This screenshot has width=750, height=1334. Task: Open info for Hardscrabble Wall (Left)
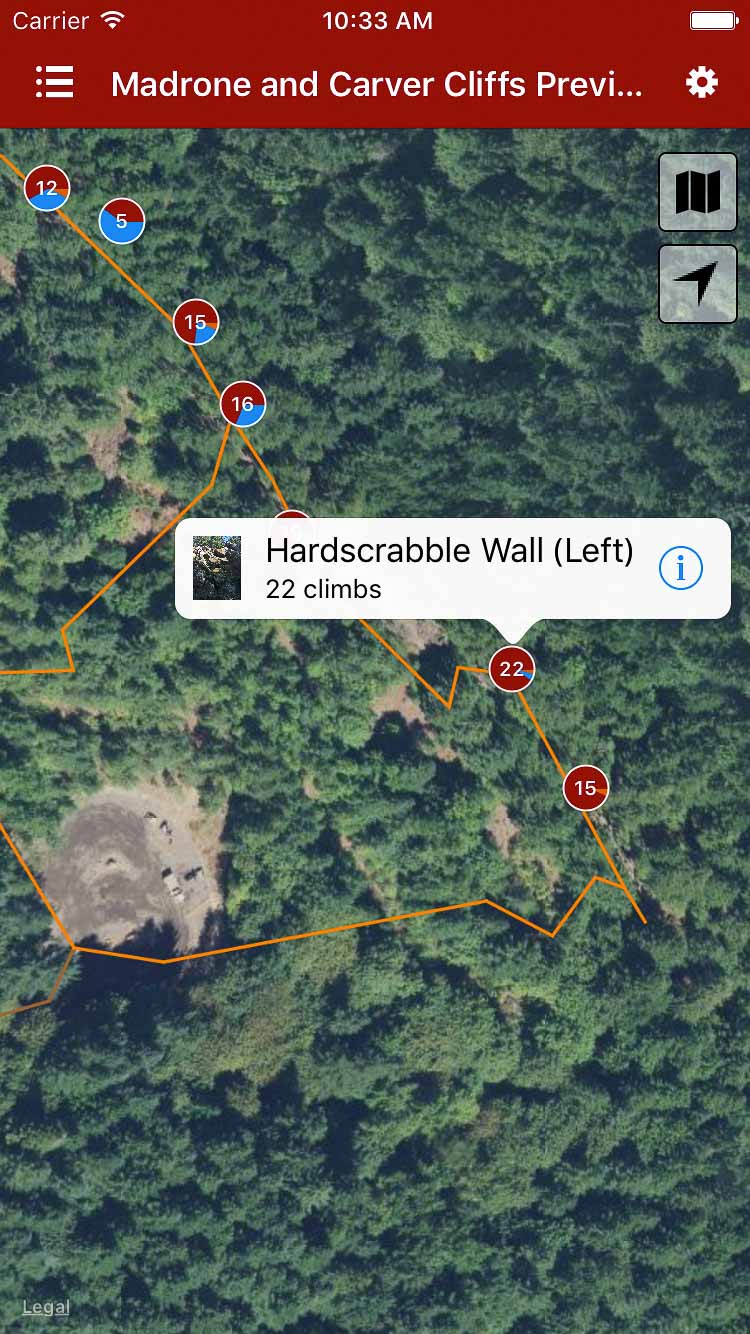point(681,568)
